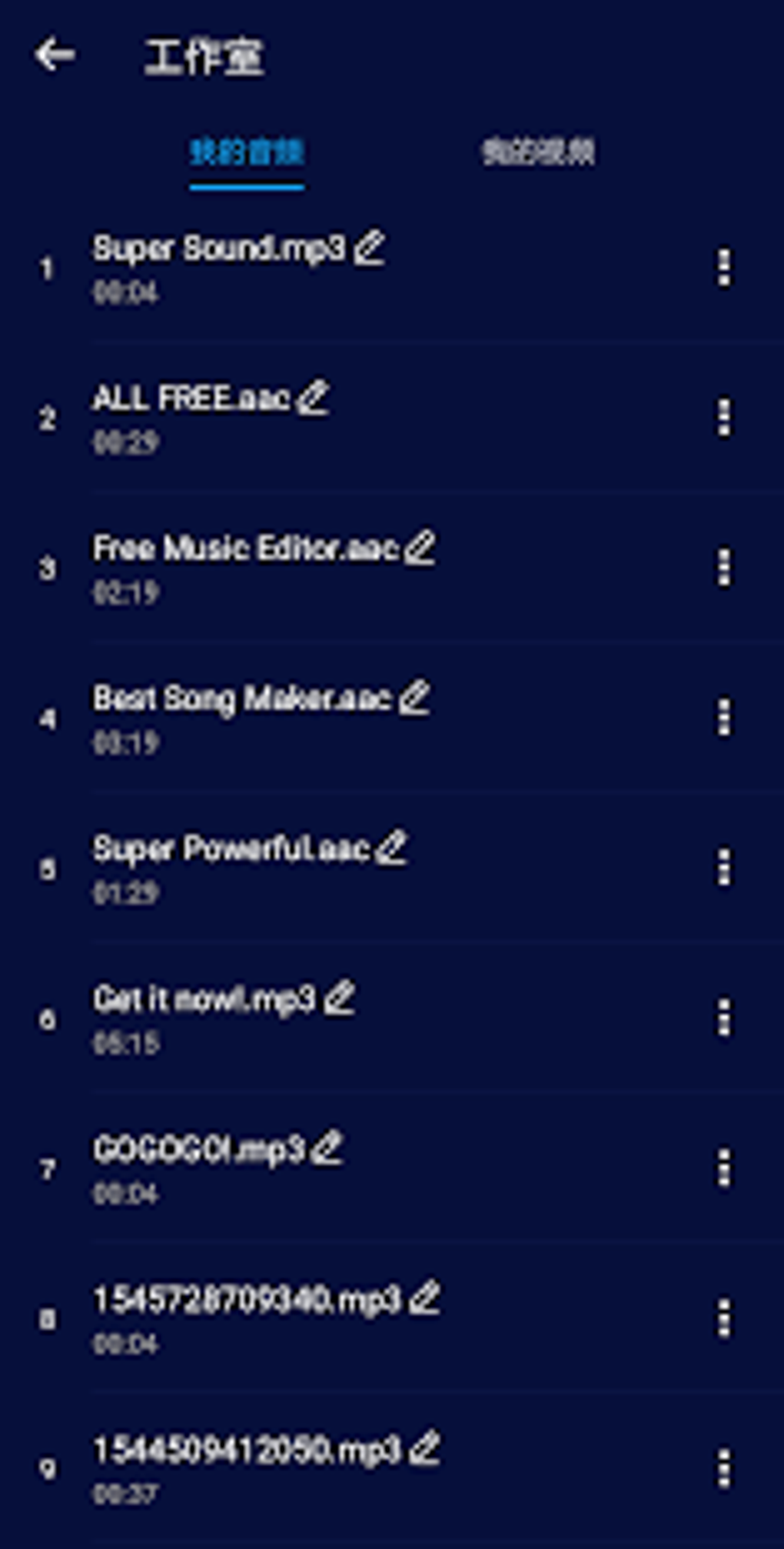Open the overflow menu for GOGOGO!.mp3
Viewport: 784px width, 1549px height.
point(723,1168)
